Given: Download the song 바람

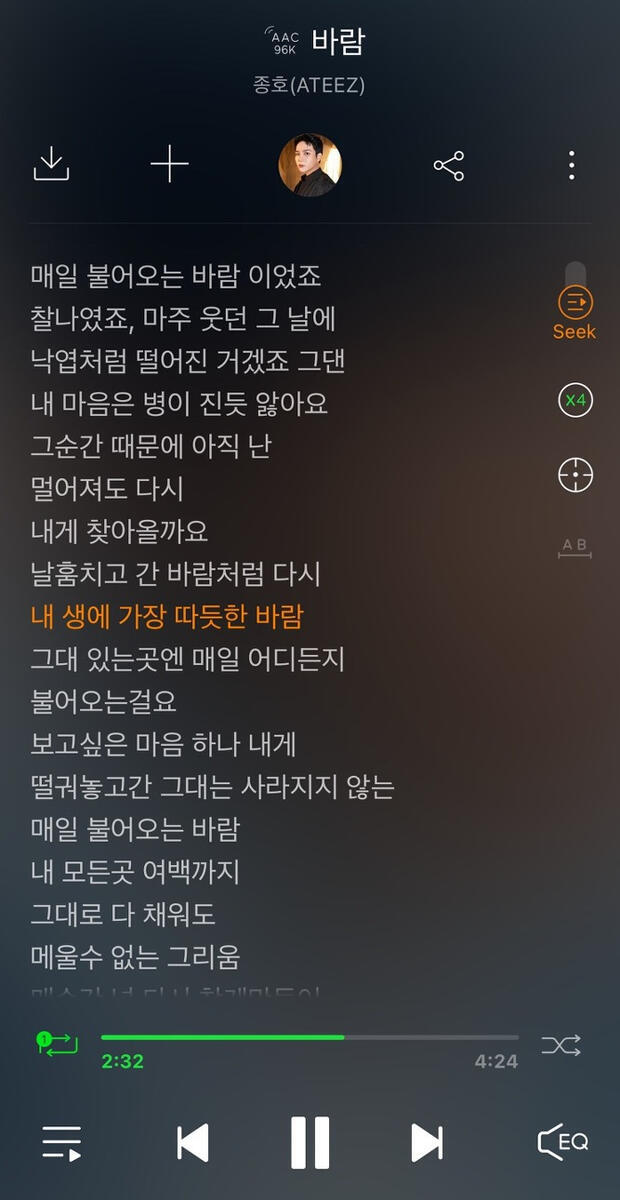Looking at the screenshot, I should (x=51, y=164).
